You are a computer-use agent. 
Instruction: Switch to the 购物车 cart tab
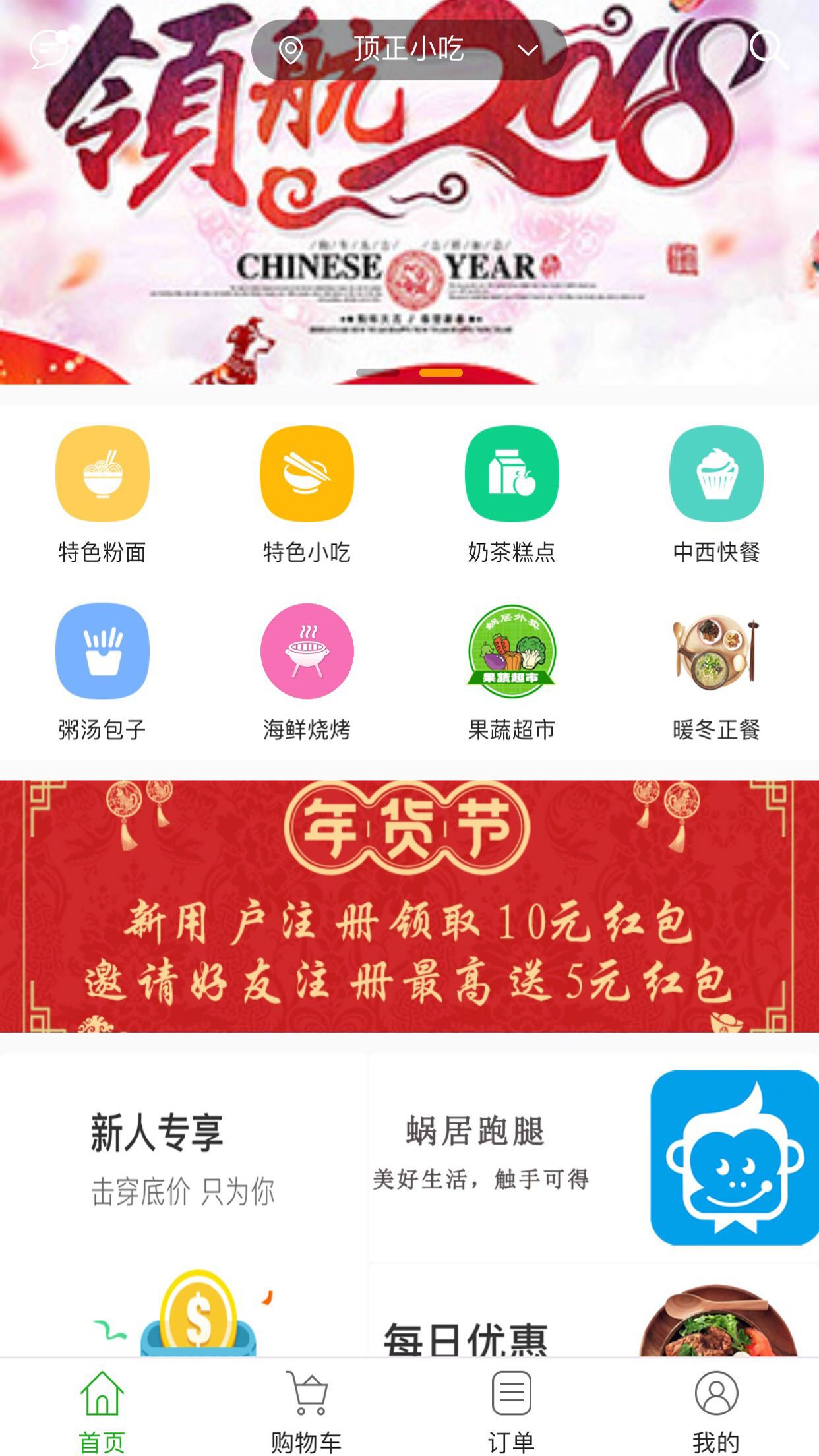307,1411
